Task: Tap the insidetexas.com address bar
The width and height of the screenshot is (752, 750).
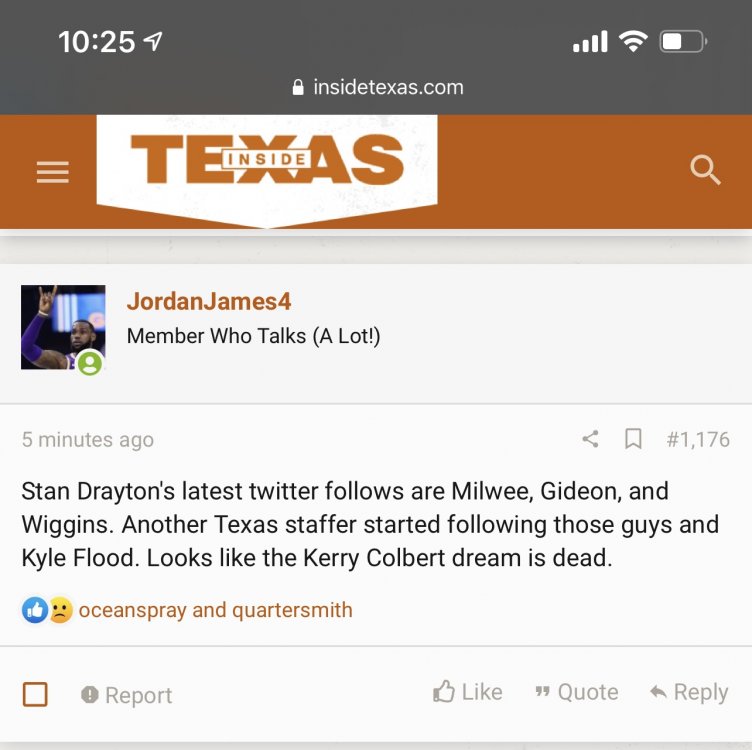Action: [x=377, y=87]
